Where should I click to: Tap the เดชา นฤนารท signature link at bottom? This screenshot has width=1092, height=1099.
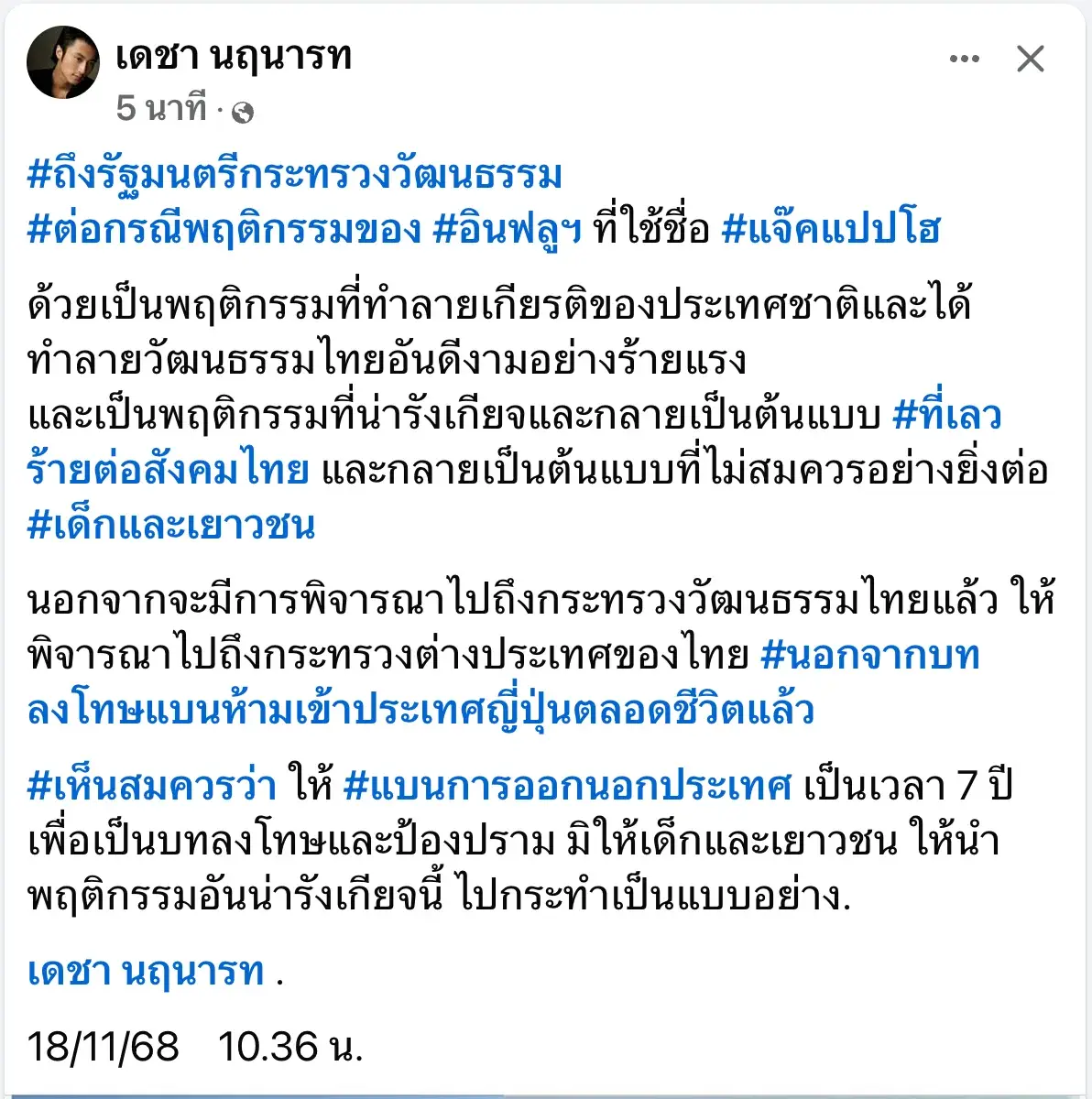pyautogui.click(x=147, y=972)
